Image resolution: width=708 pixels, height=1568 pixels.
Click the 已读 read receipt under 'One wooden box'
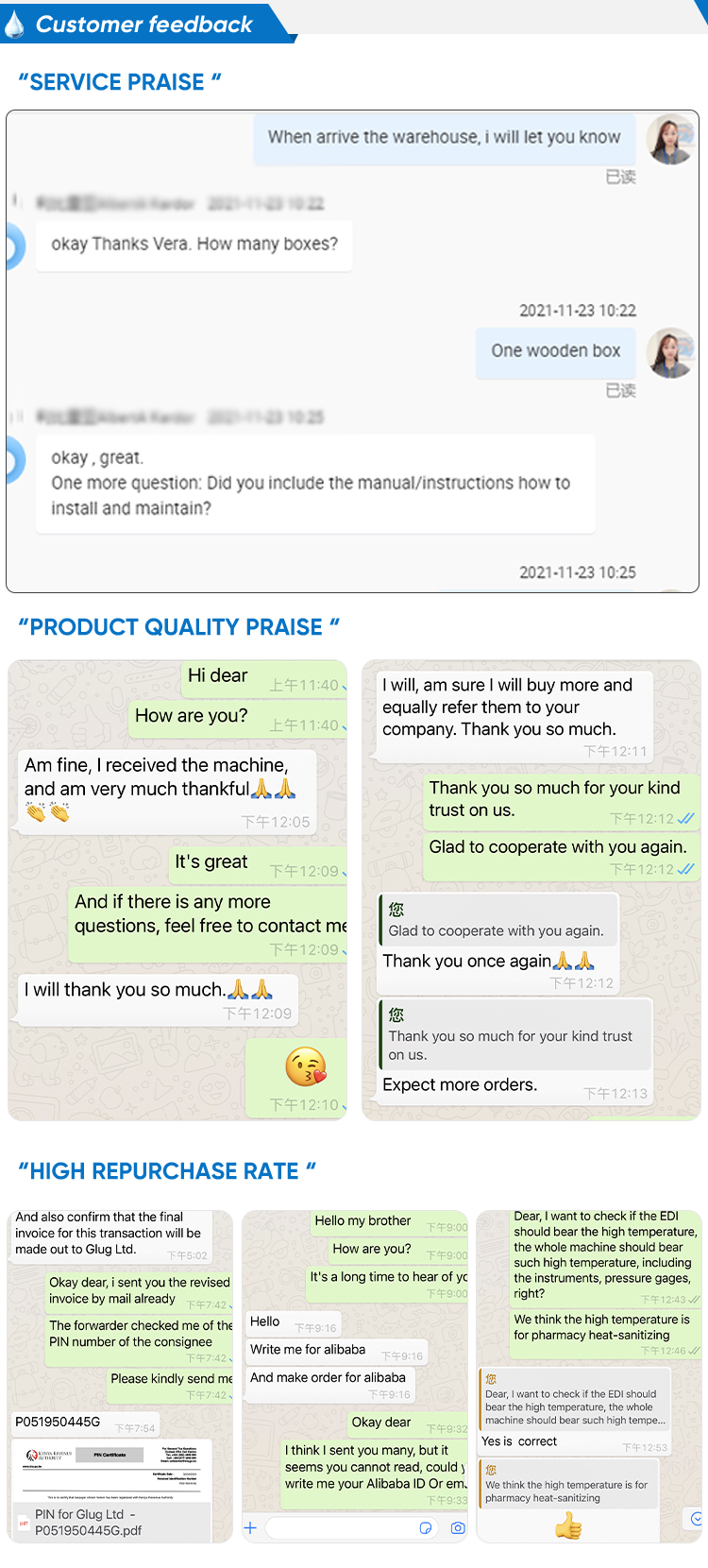click(x=623, y=390)
